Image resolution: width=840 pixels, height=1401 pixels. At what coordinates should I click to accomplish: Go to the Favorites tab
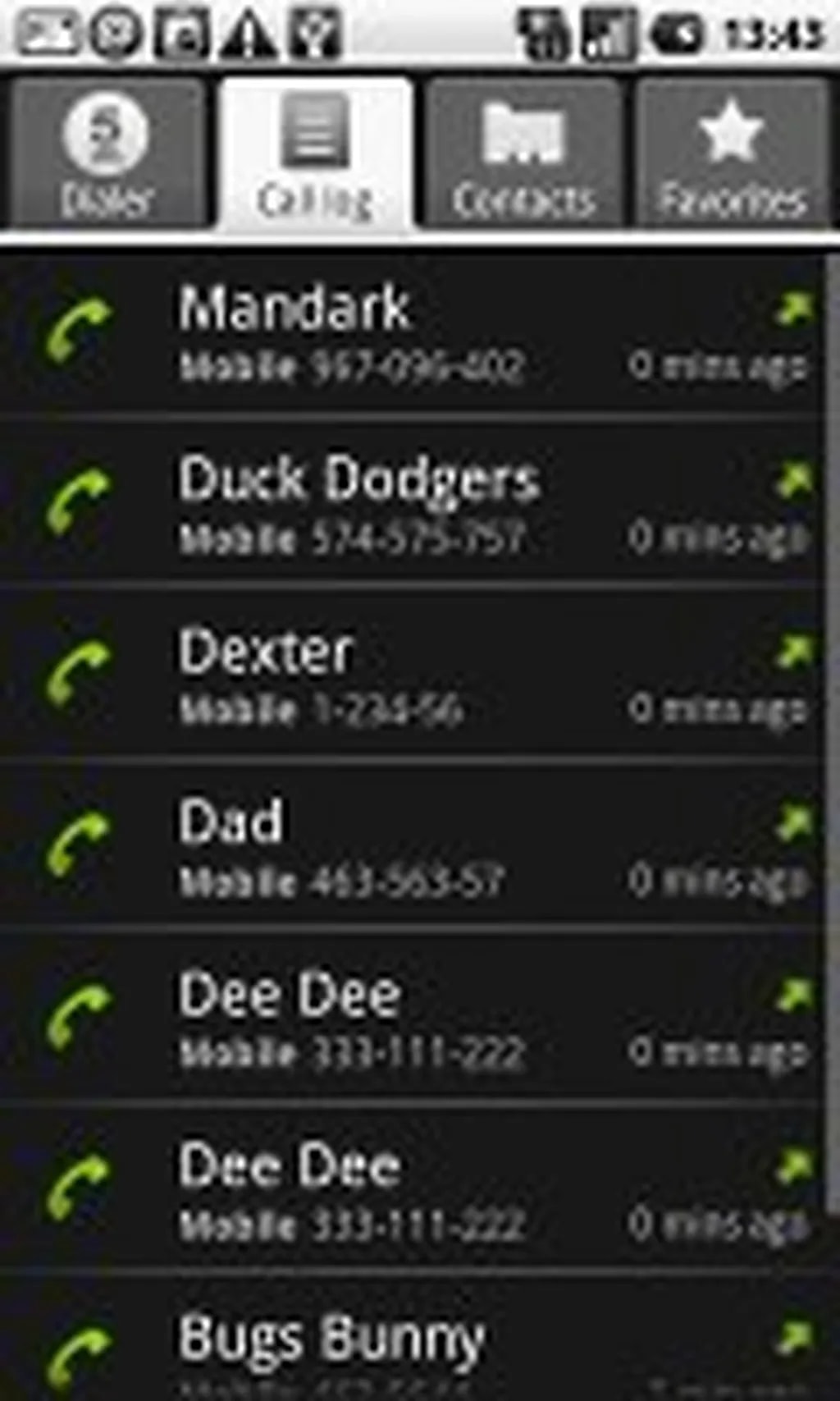click(x=733, y=154)
